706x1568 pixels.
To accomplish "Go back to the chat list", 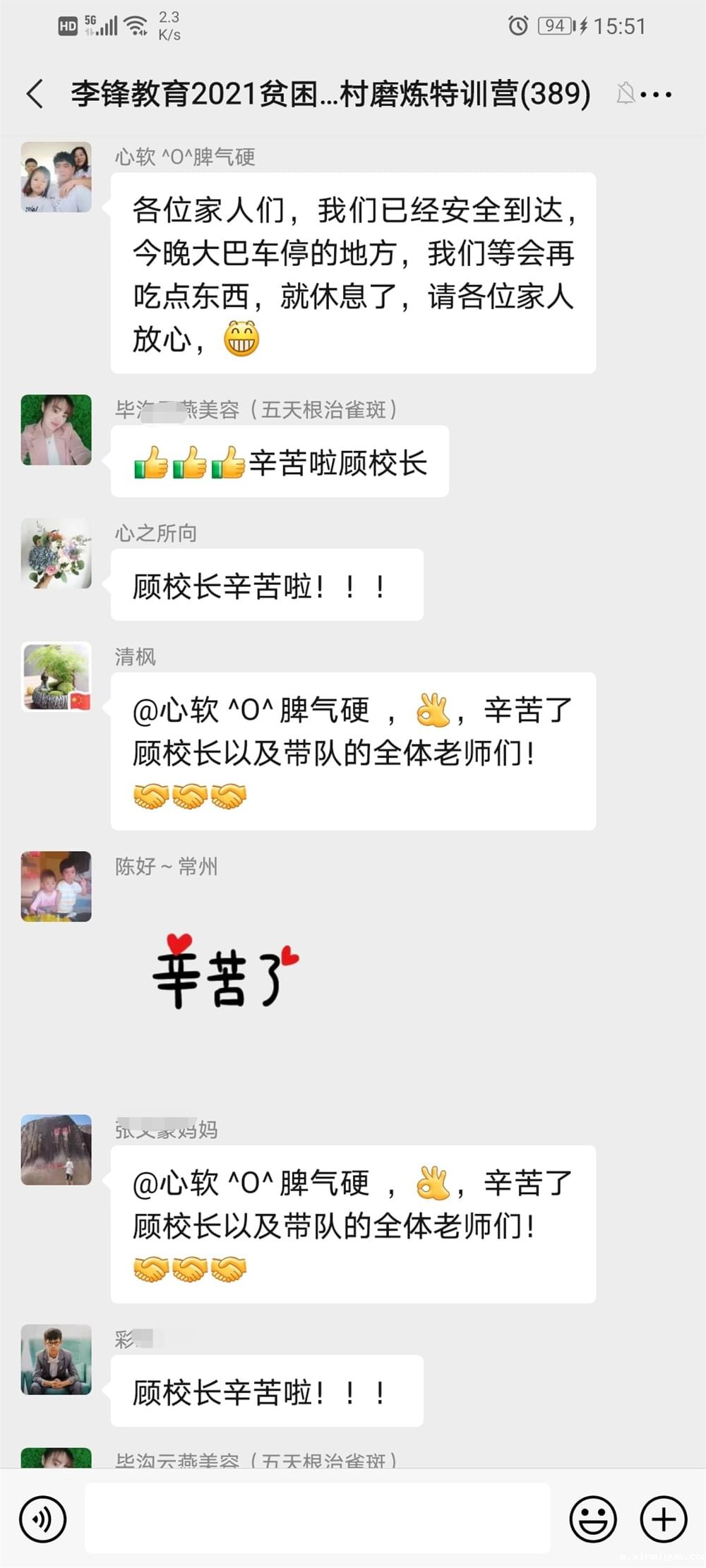I will tap(35, 94).
